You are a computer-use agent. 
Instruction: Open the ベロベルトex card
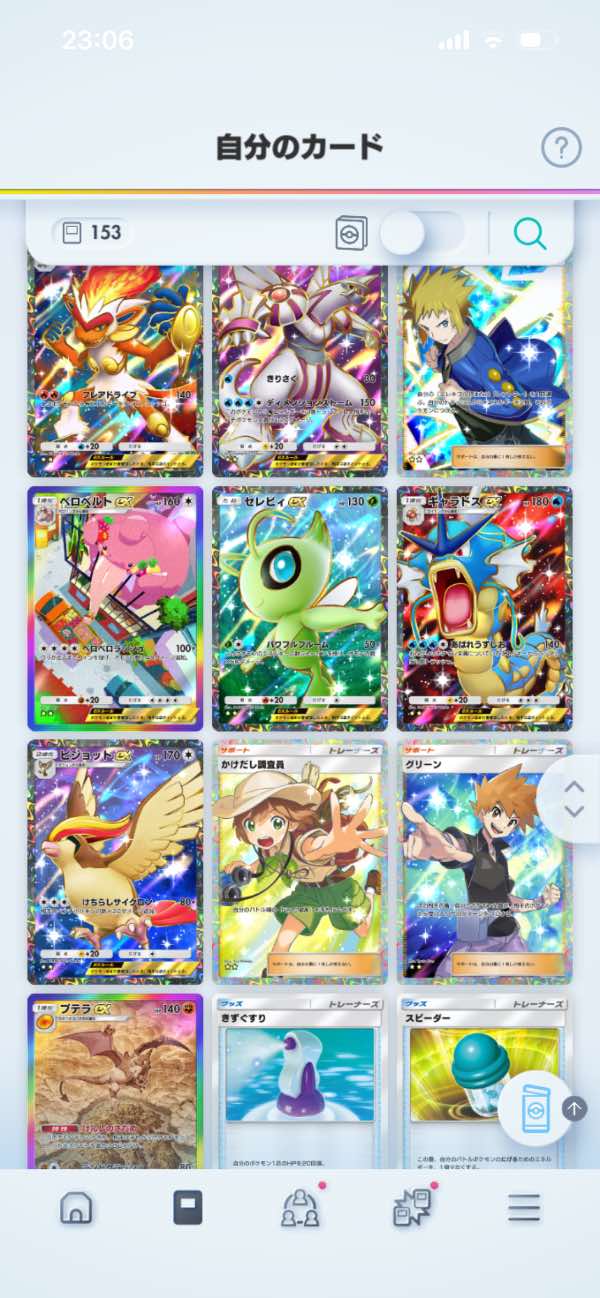(115, 608)
